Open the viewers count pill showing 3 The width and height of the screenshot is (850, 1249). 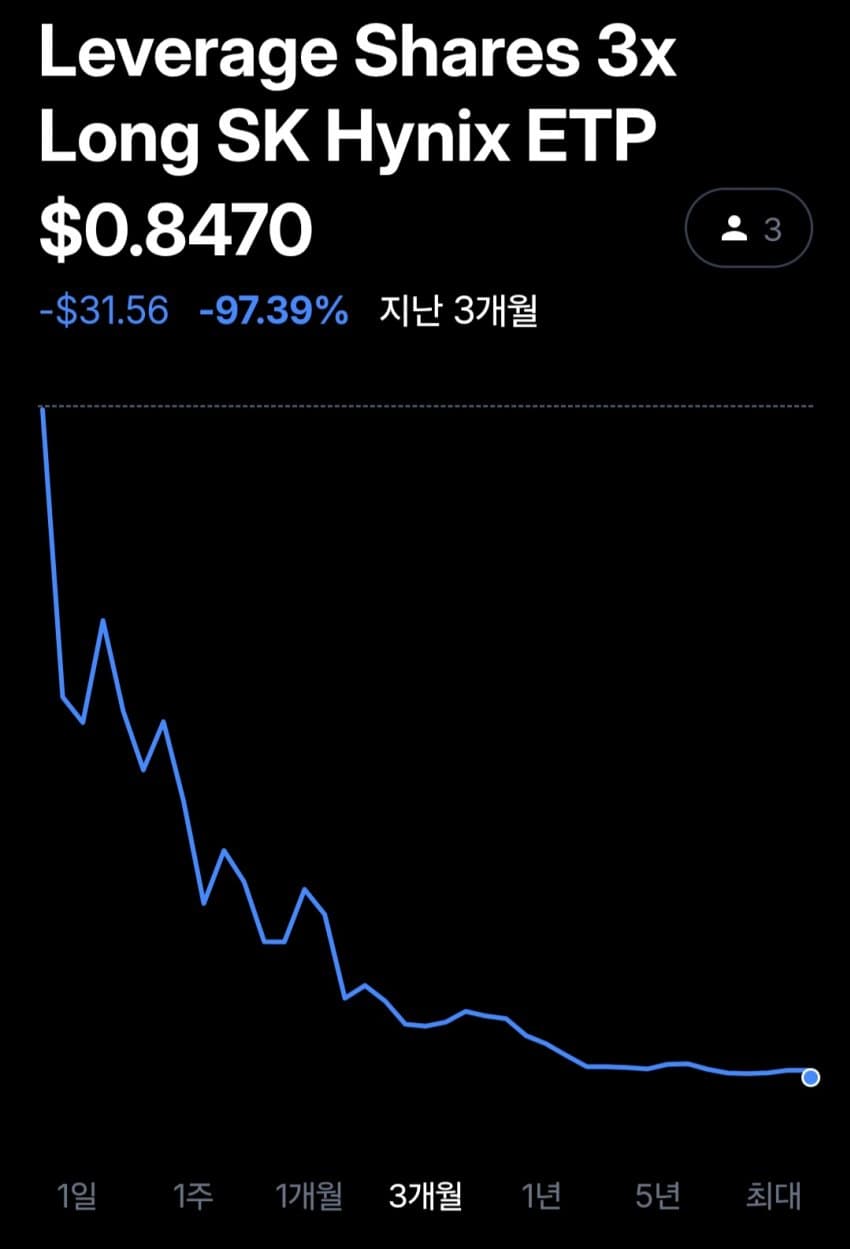click(748, 228)
